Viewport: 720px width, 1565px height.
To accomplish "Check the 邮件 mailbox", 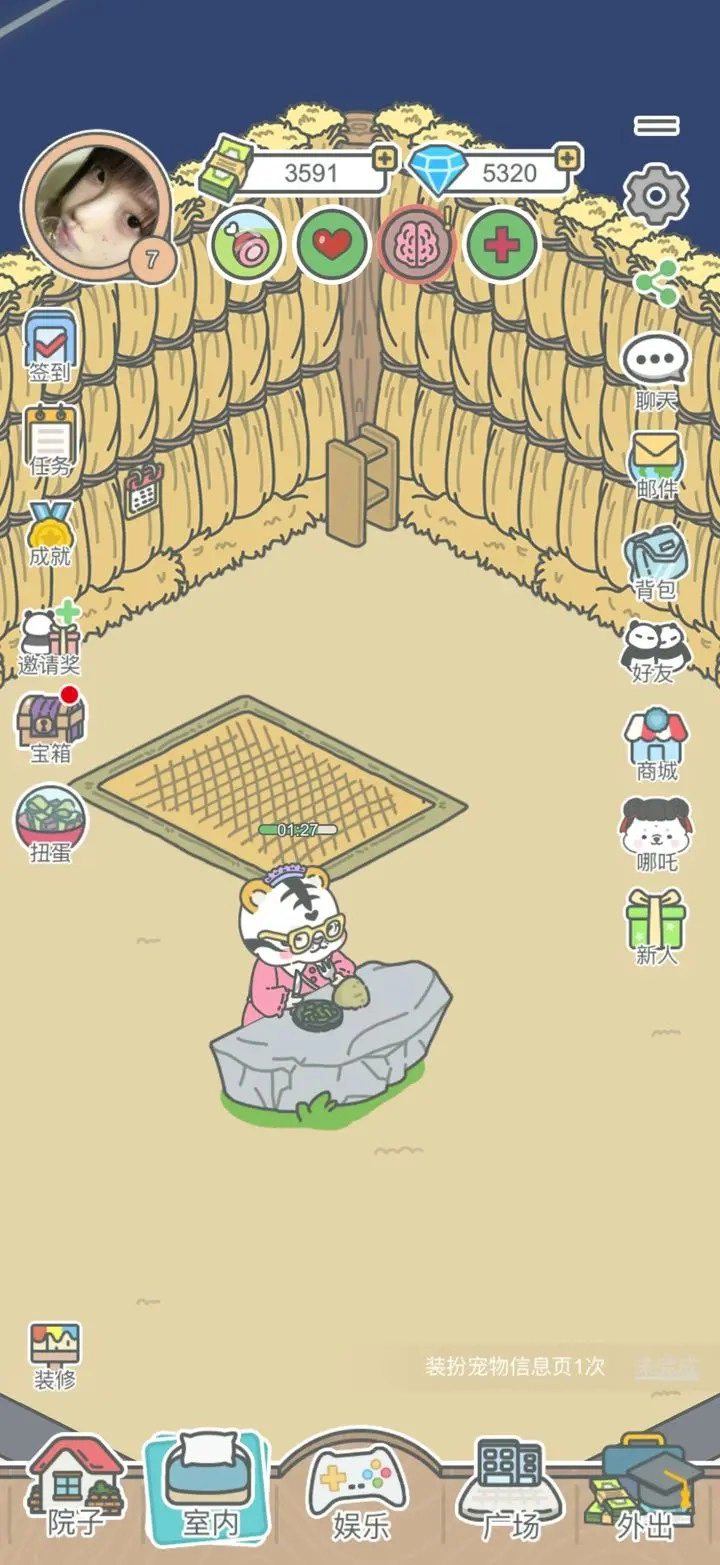I will pyautogui.click(x=656, y=463).
